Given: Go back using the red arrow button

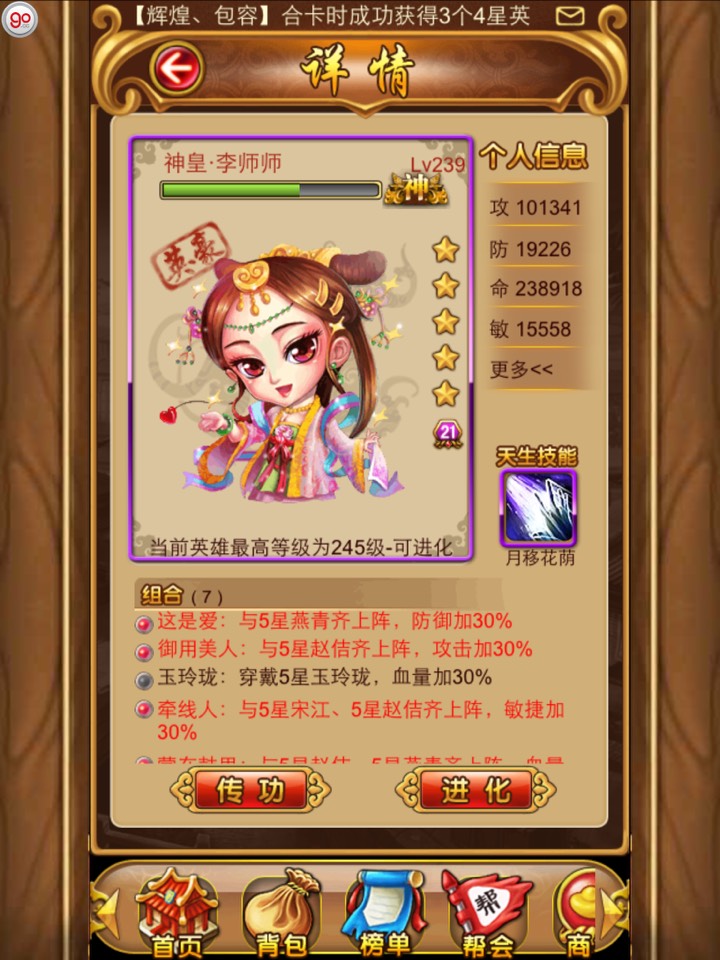Looking at the screenshot, I should coord(177,69).
